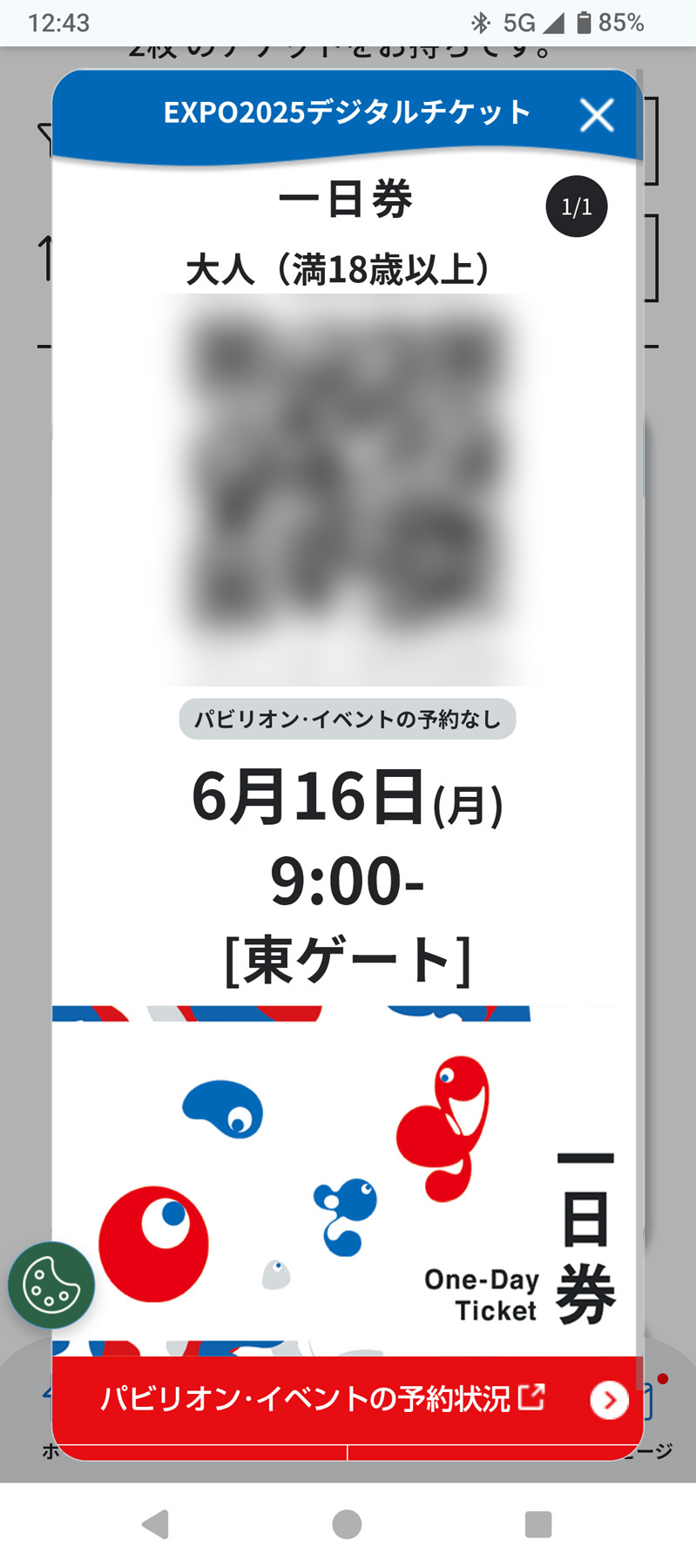
Task: Open パビリオン・イベントの予約状況 link
Action: (x=348, y=1399)
